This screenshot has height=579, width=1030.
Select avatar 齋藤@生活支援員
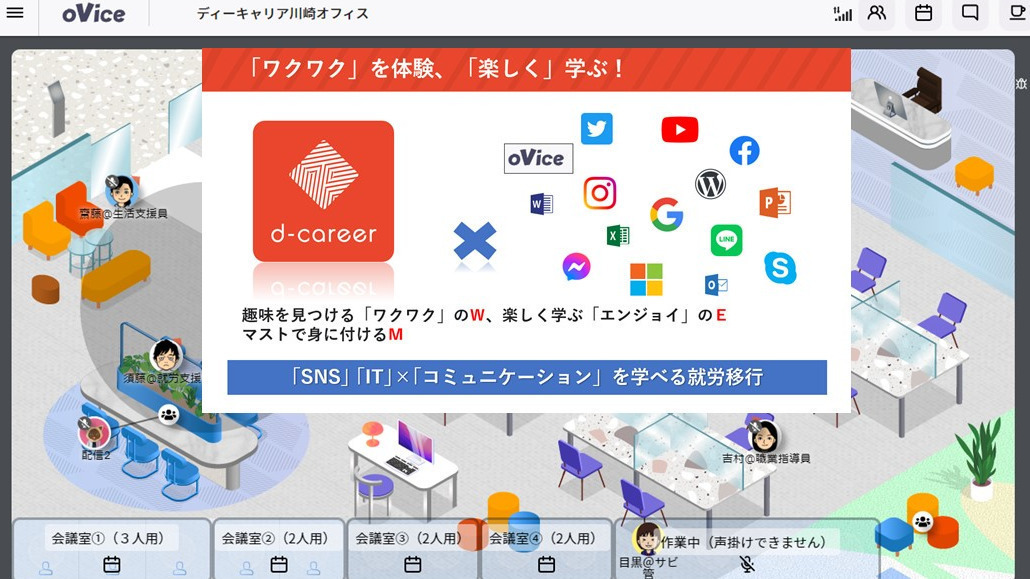[121, 189]
